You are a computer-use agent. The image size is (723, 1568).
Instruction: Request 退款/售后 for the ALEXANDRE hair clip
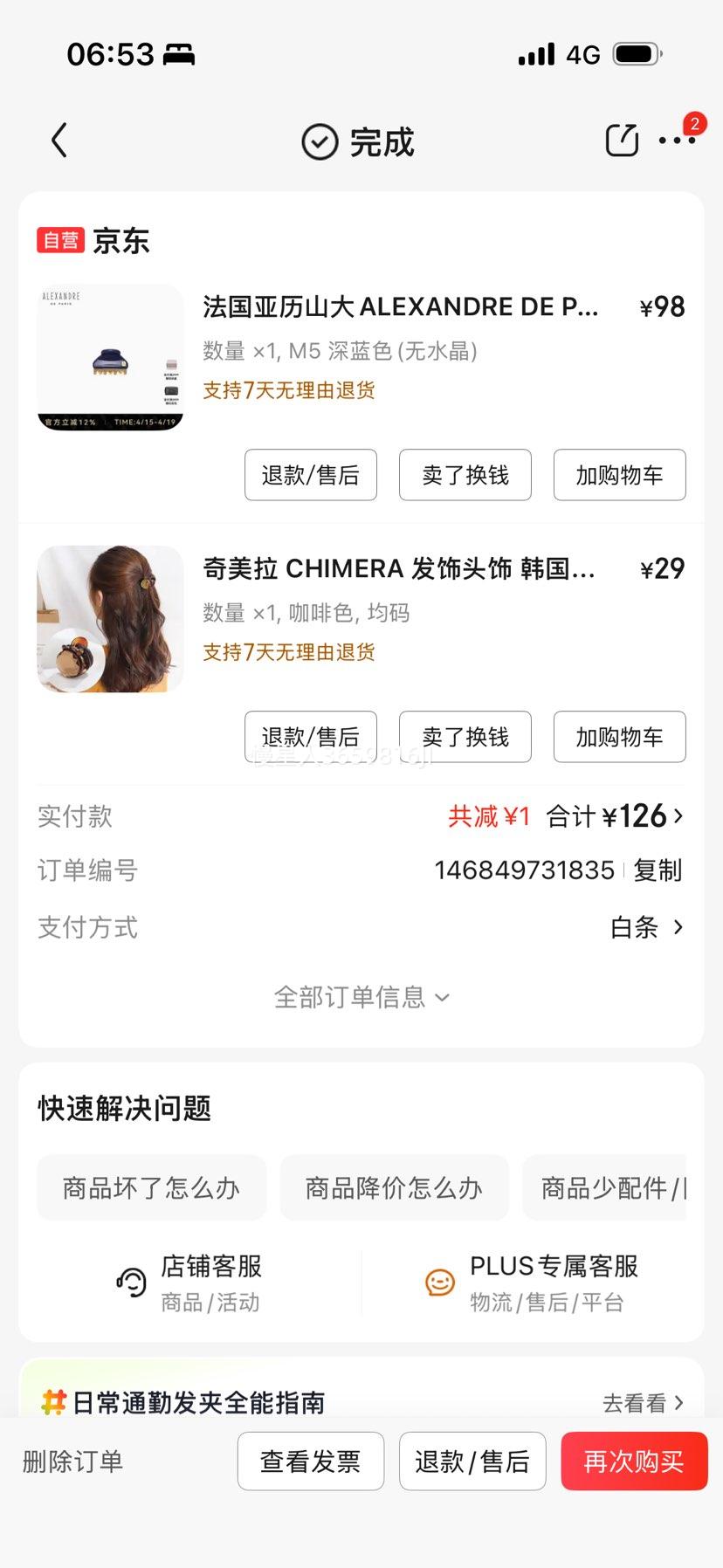(310, 475)
